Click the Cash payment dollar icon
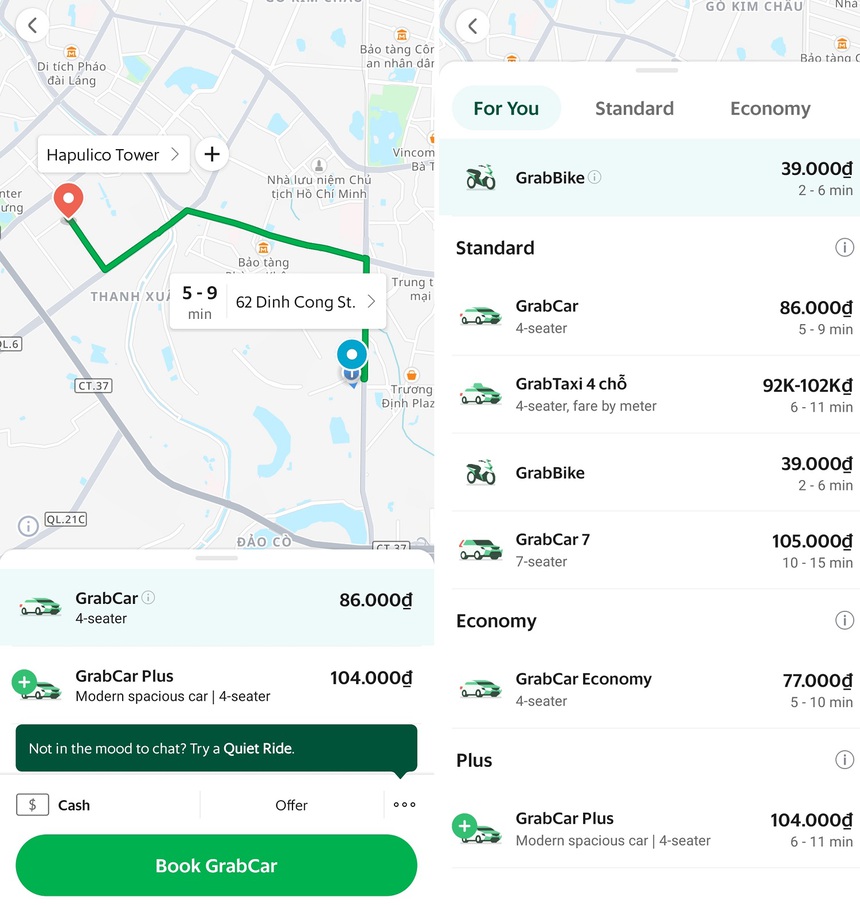Image resolution: width=860 pixels, height=905 pixels. [33, 804]
